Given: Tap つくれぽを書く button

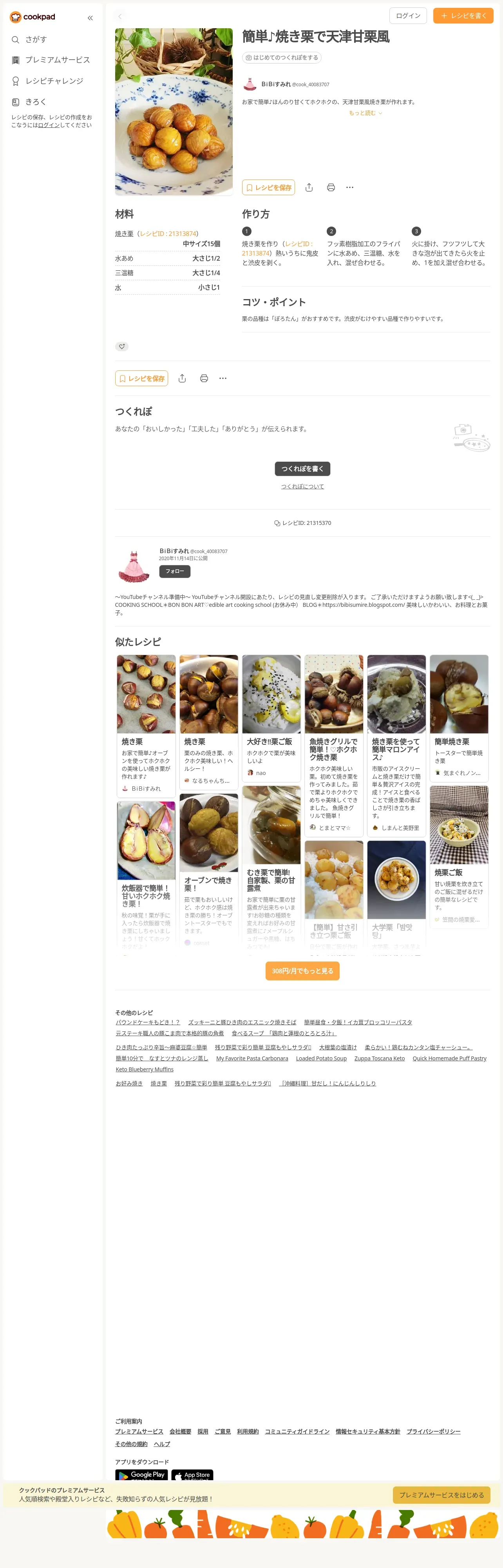Looking at the screenshot, I should coord(302,469).
